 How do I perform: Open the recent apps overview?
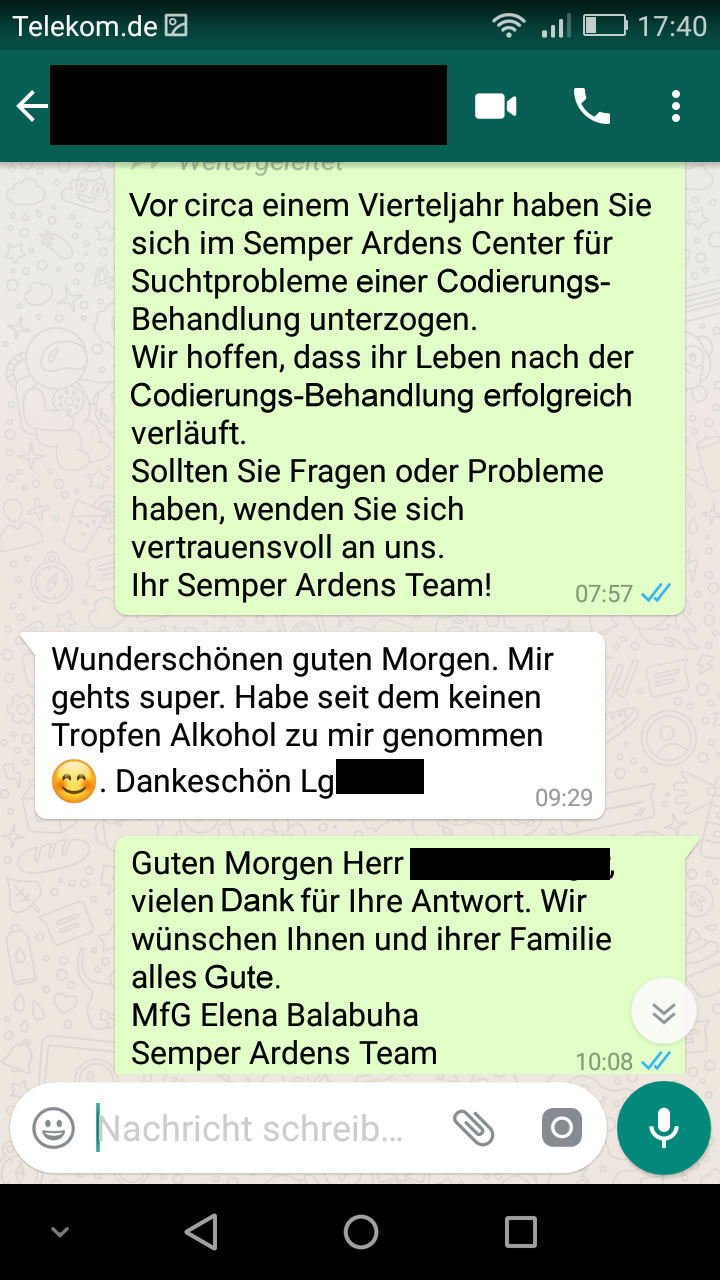pyautogui.click(x=520, y=1232)
